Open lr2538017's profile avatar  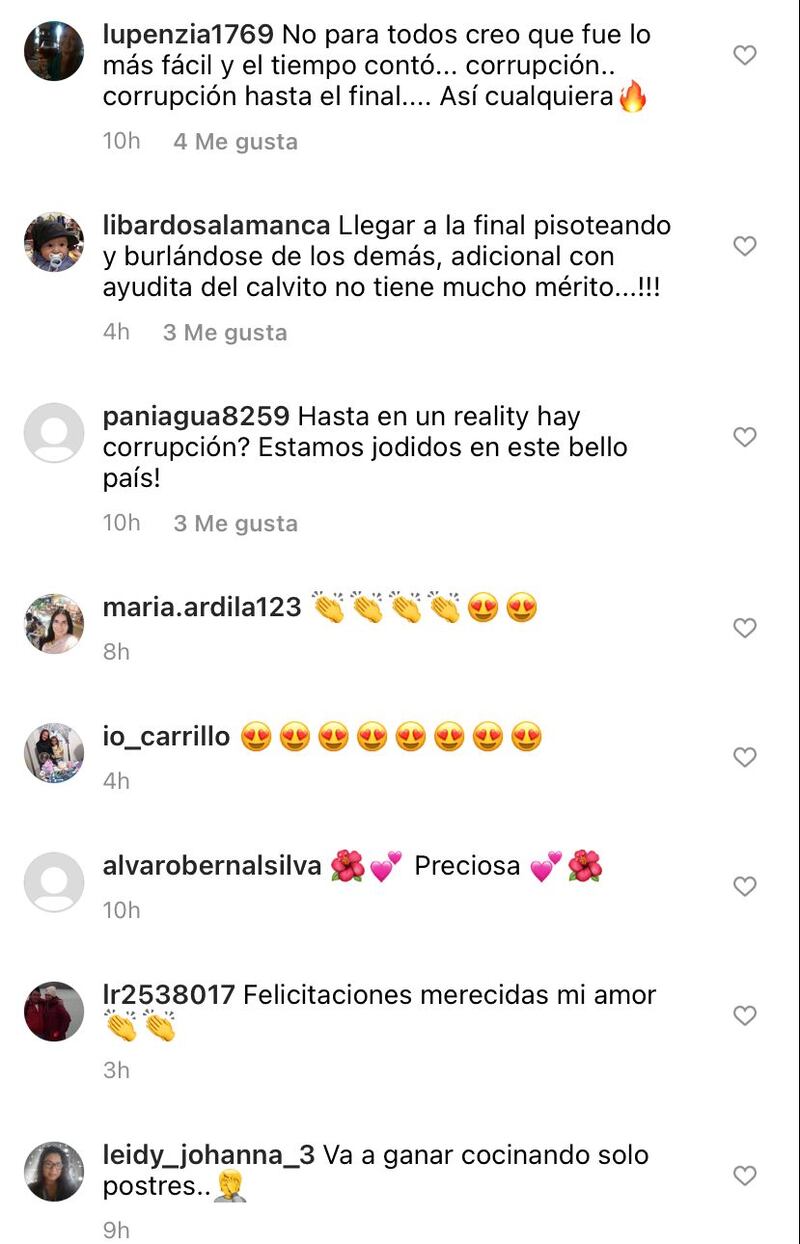[54, 1011]
